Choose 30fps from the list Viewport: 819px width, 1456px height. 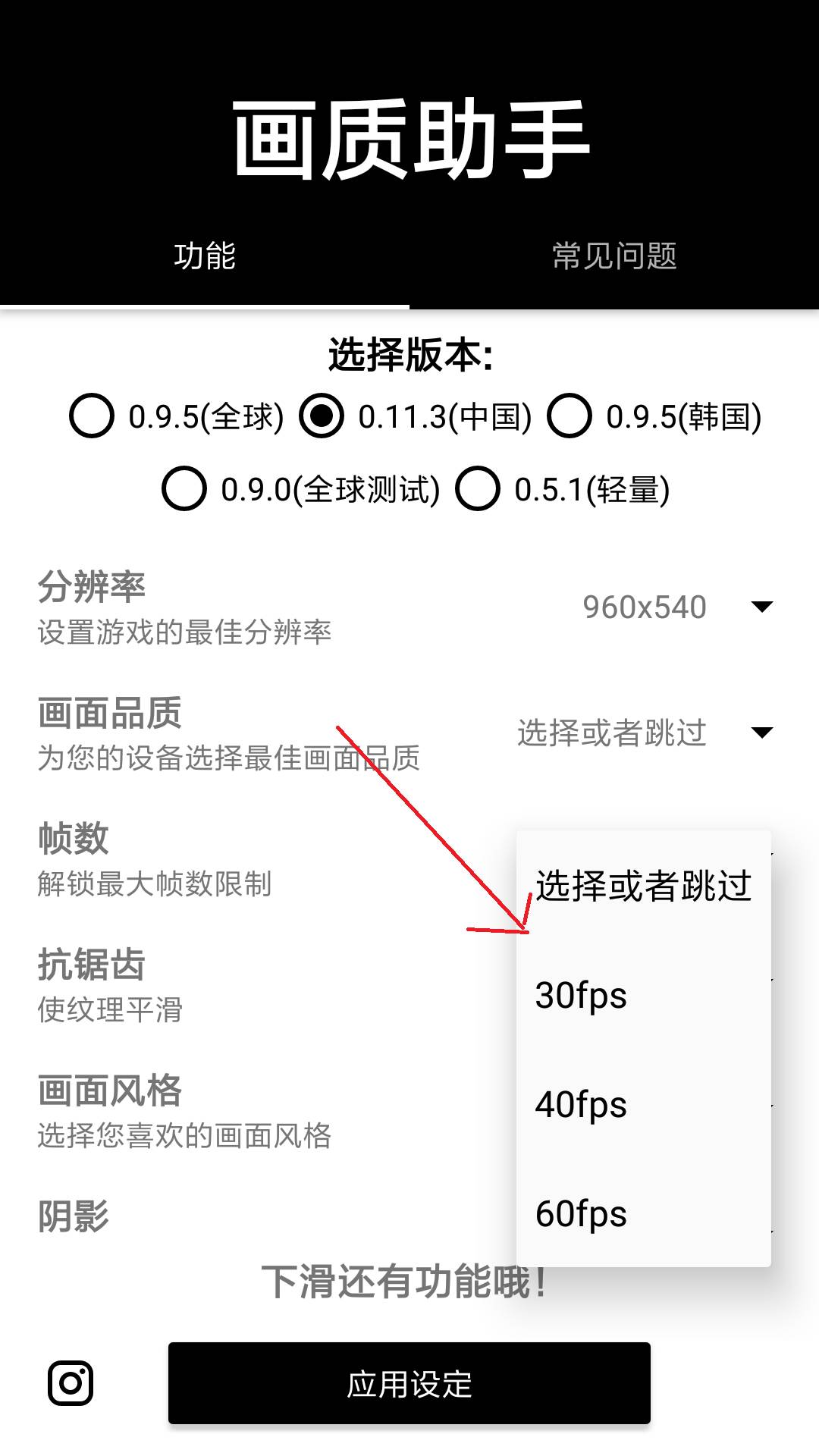643,995
